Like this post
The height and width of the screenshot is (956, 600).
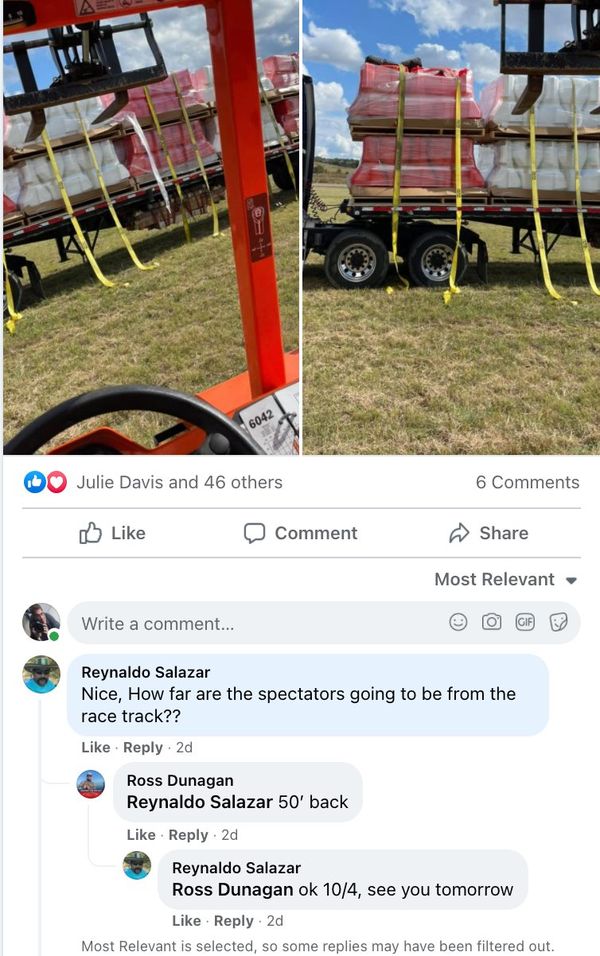pos(112,533)
